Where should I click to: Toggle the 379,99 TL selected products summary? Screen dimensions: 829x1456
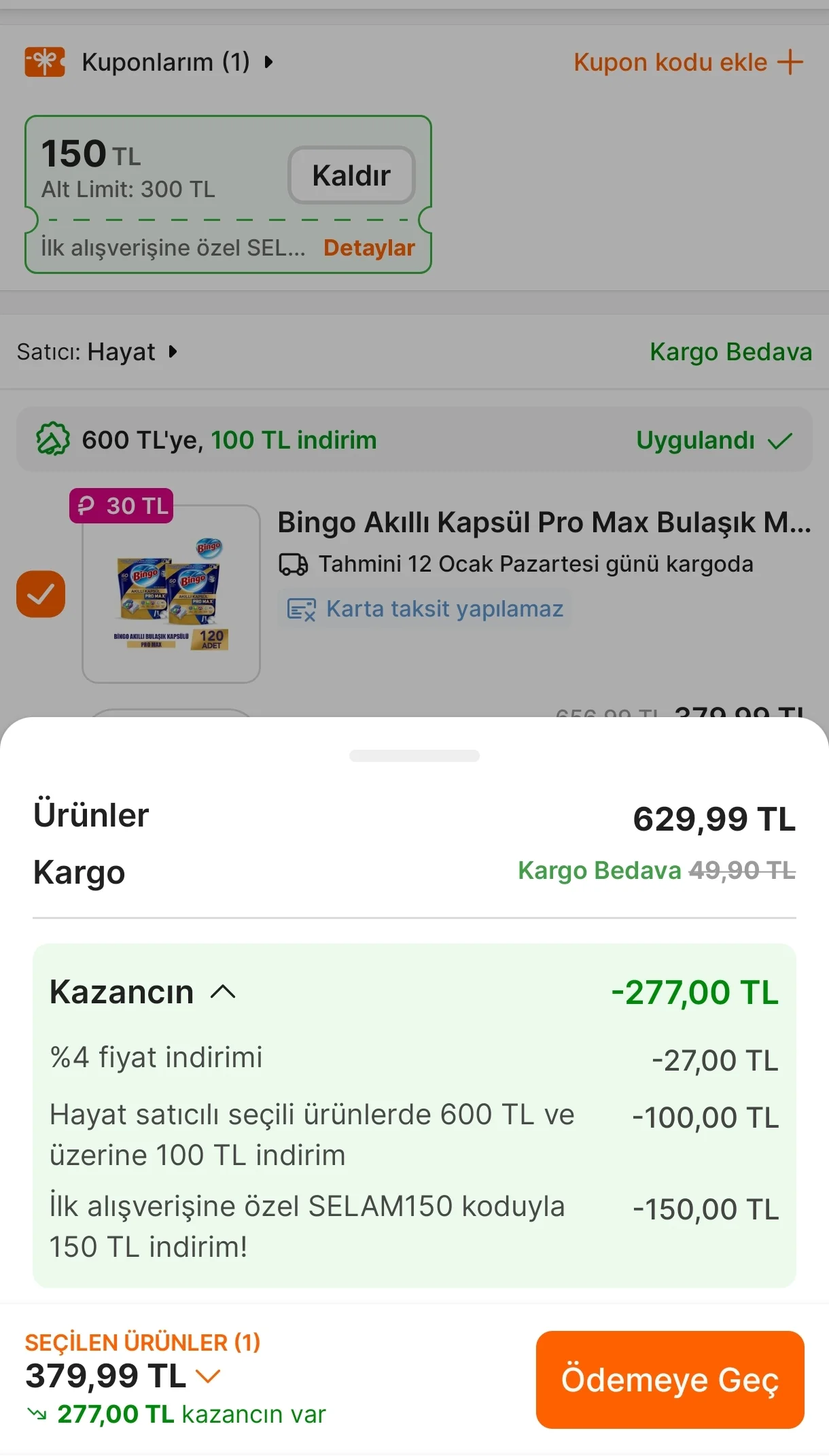point(208,1376)
